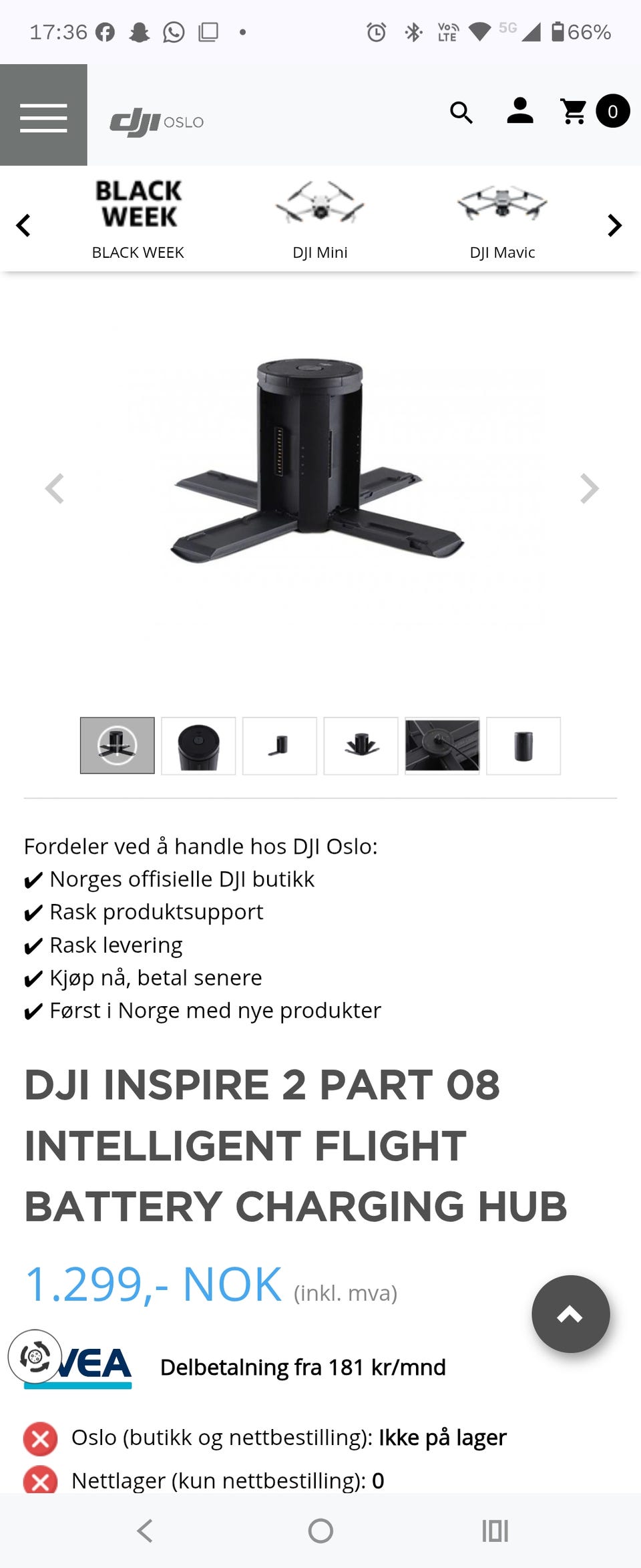
Task: Open the BLACK WEEK category
Action: pyautogui.click(x=137, y=220)
